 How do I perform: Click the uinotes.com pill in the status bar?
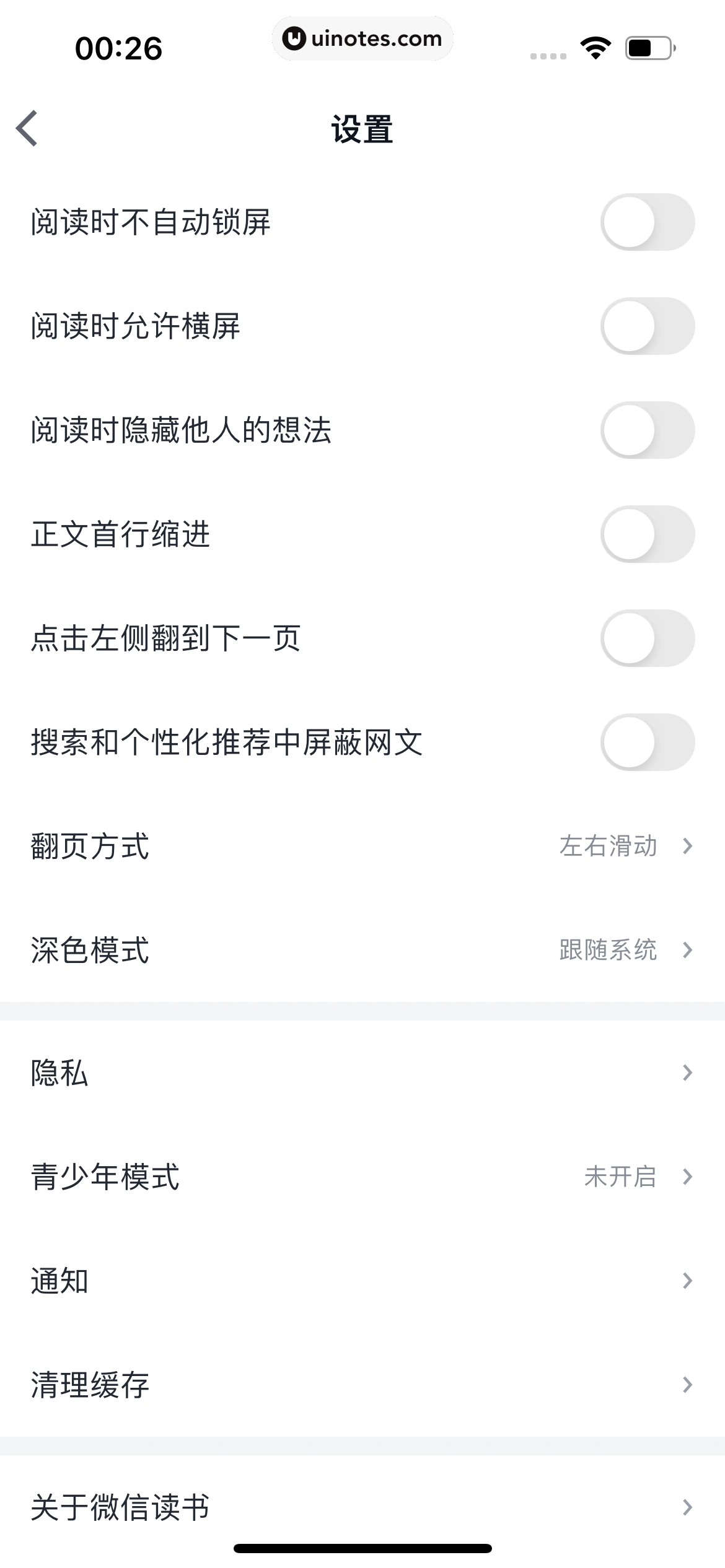coord(362,38)
